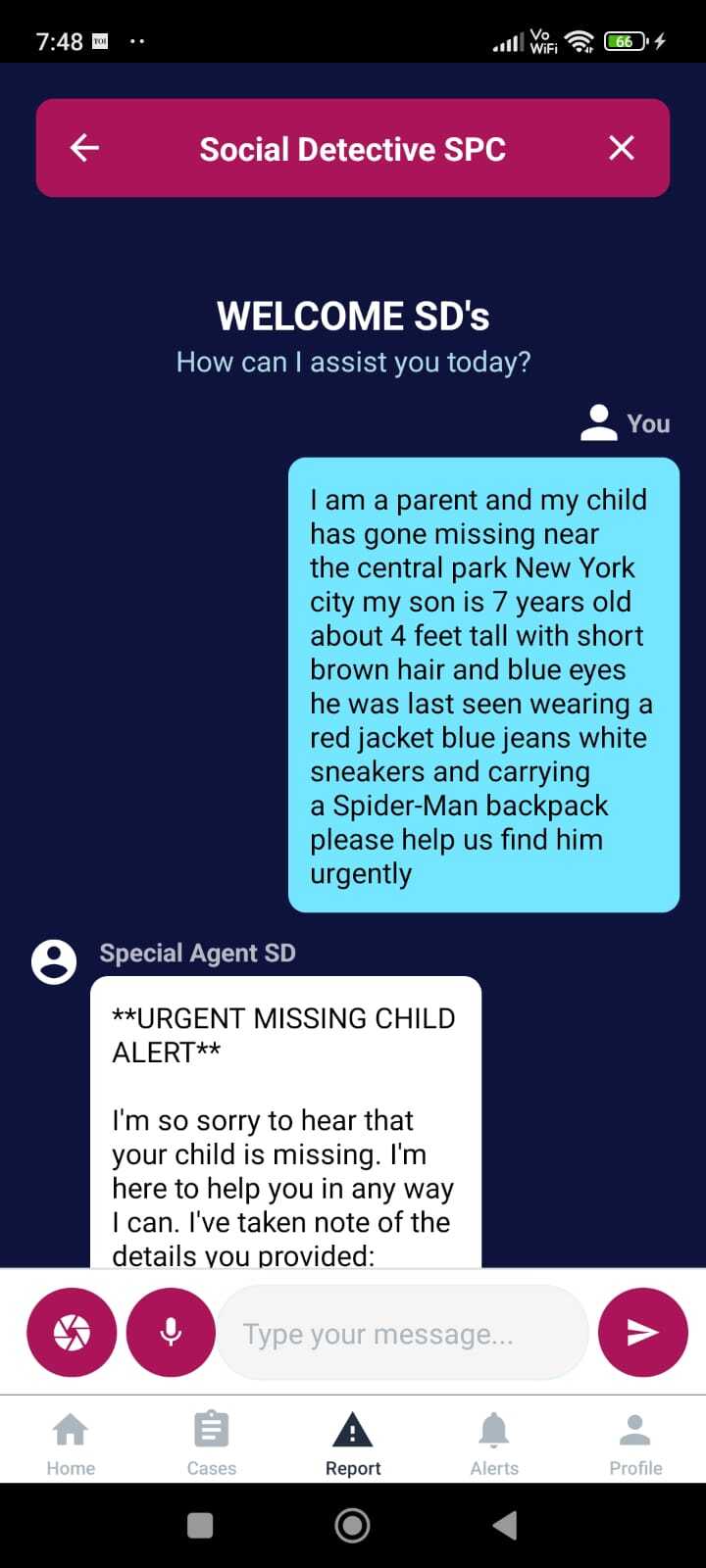Switch to the Home tab

point(71,1443)
